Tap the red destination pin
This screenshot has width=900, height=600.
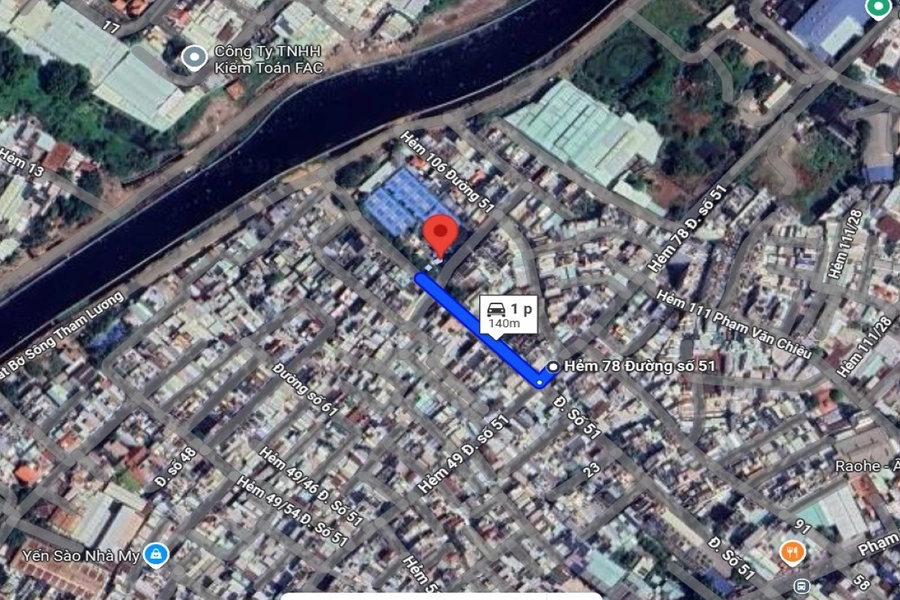[x=441, y=236]
